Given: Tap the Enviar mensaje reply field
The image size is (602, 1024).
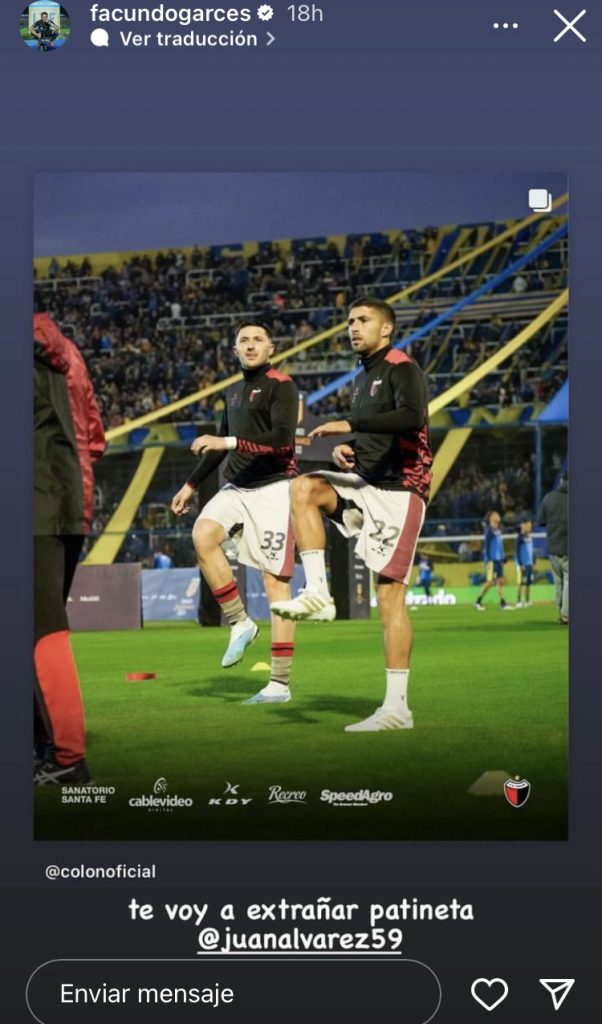Looking at the screenshot, I should 232,993.
